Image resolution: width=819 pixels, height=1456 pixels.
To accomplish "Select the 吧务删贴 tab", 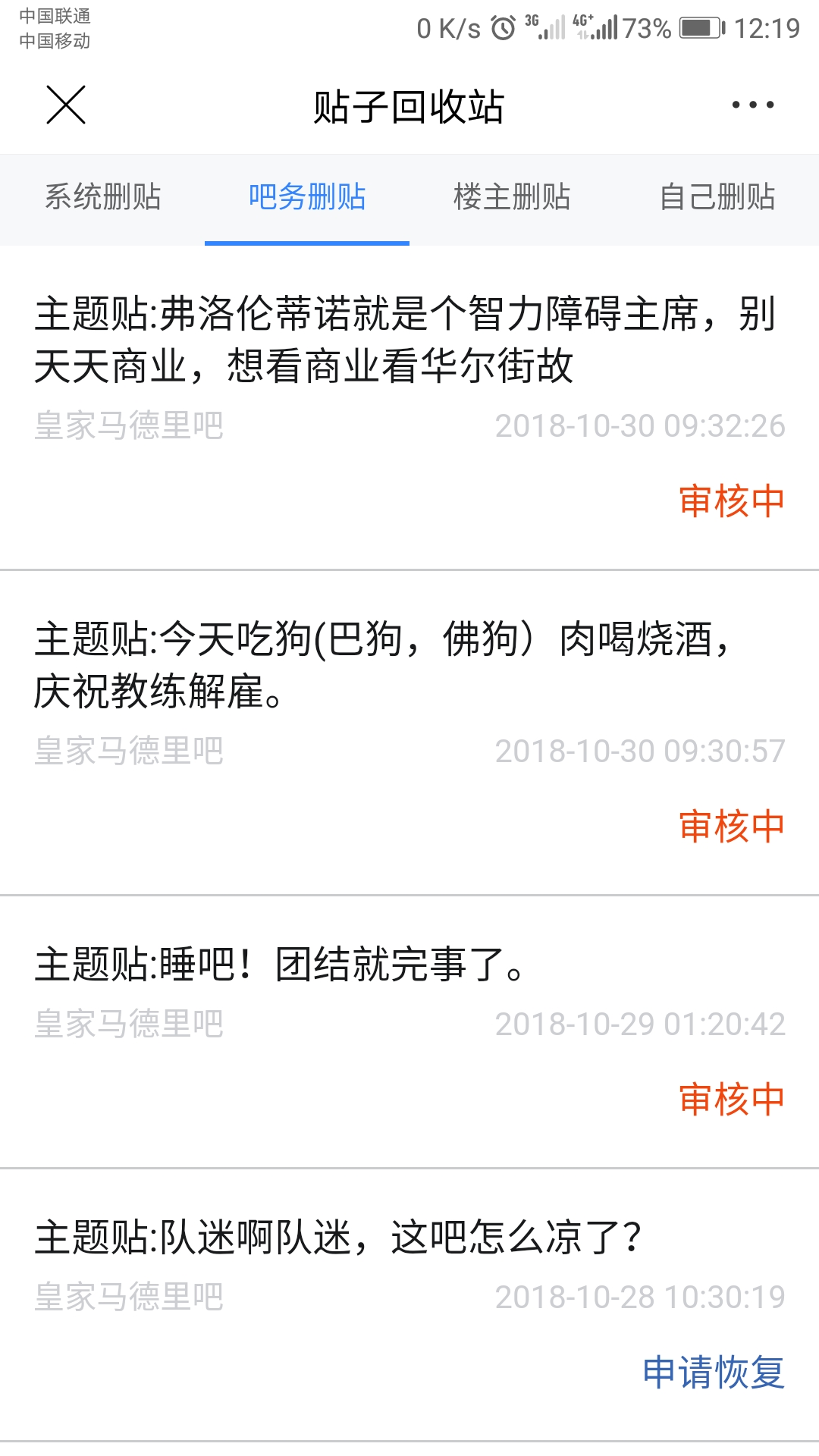I will (x=307, y=197).
